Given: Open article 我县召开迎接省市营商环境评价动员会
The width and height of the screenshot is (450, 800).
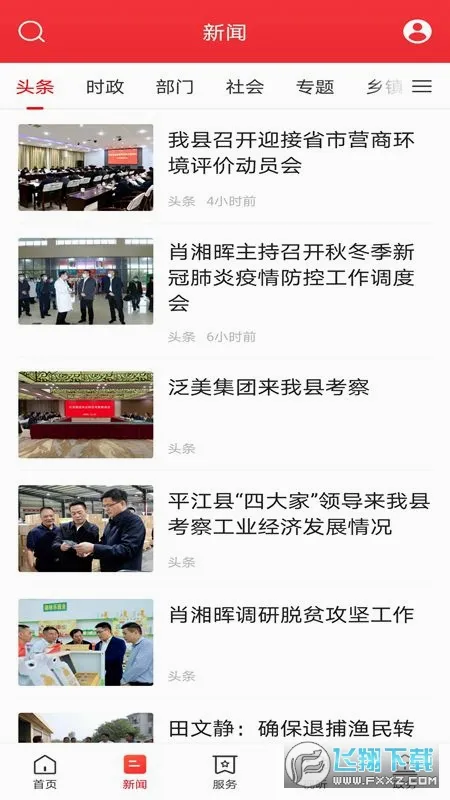Looking at the screenshot, I should (x=225, y=167).
